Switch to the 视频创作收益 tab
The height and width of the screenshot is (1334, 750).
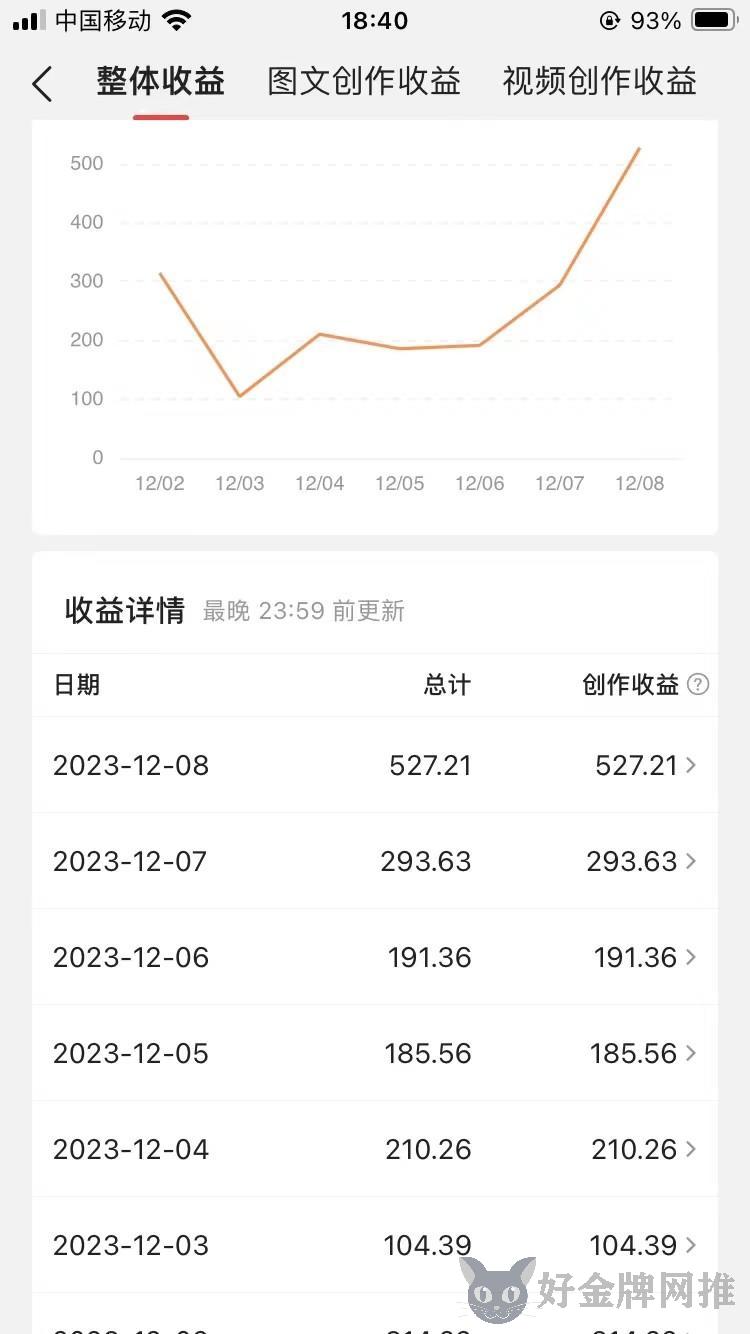point(599,81)
